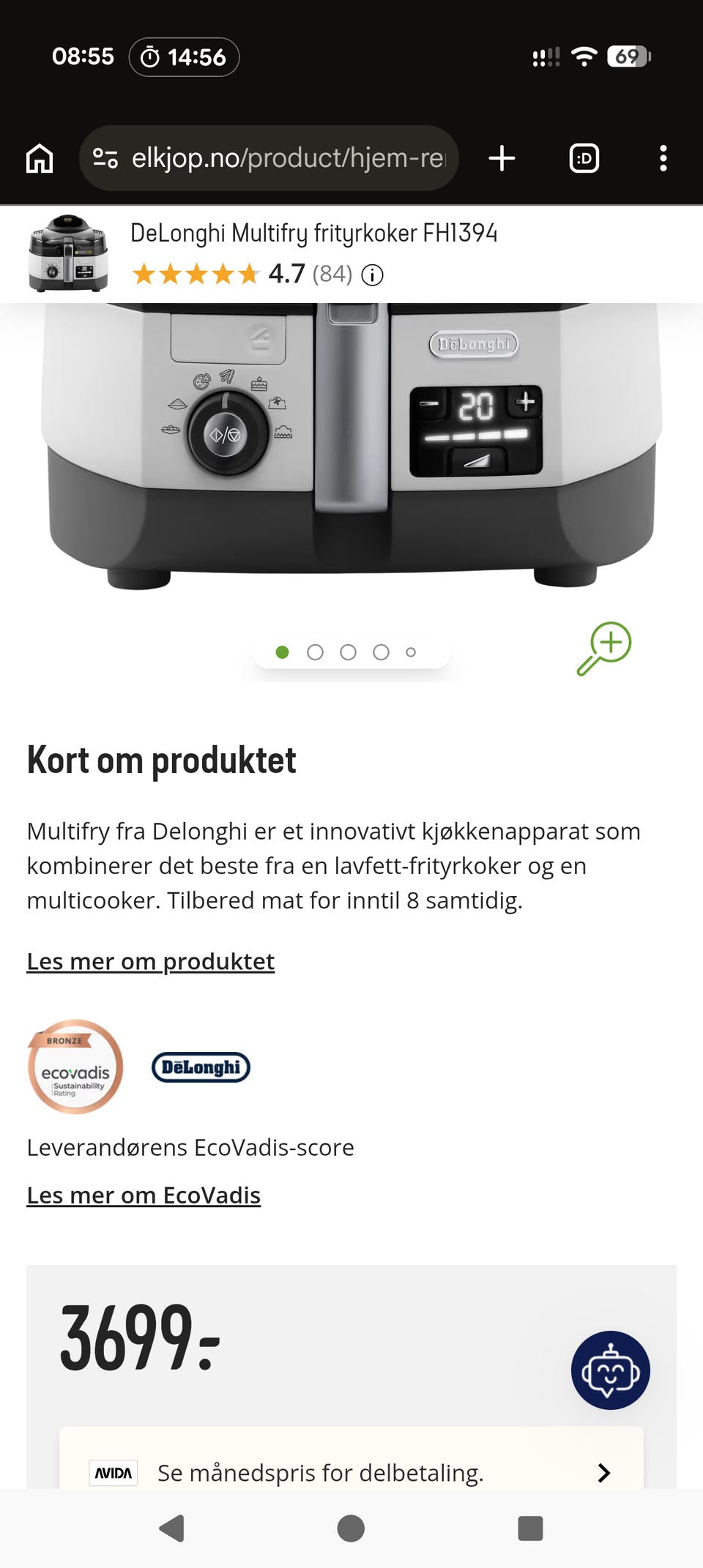The image size is (703, 1568).
Task: Go back with the system back button
Action: pos(172,1528)
